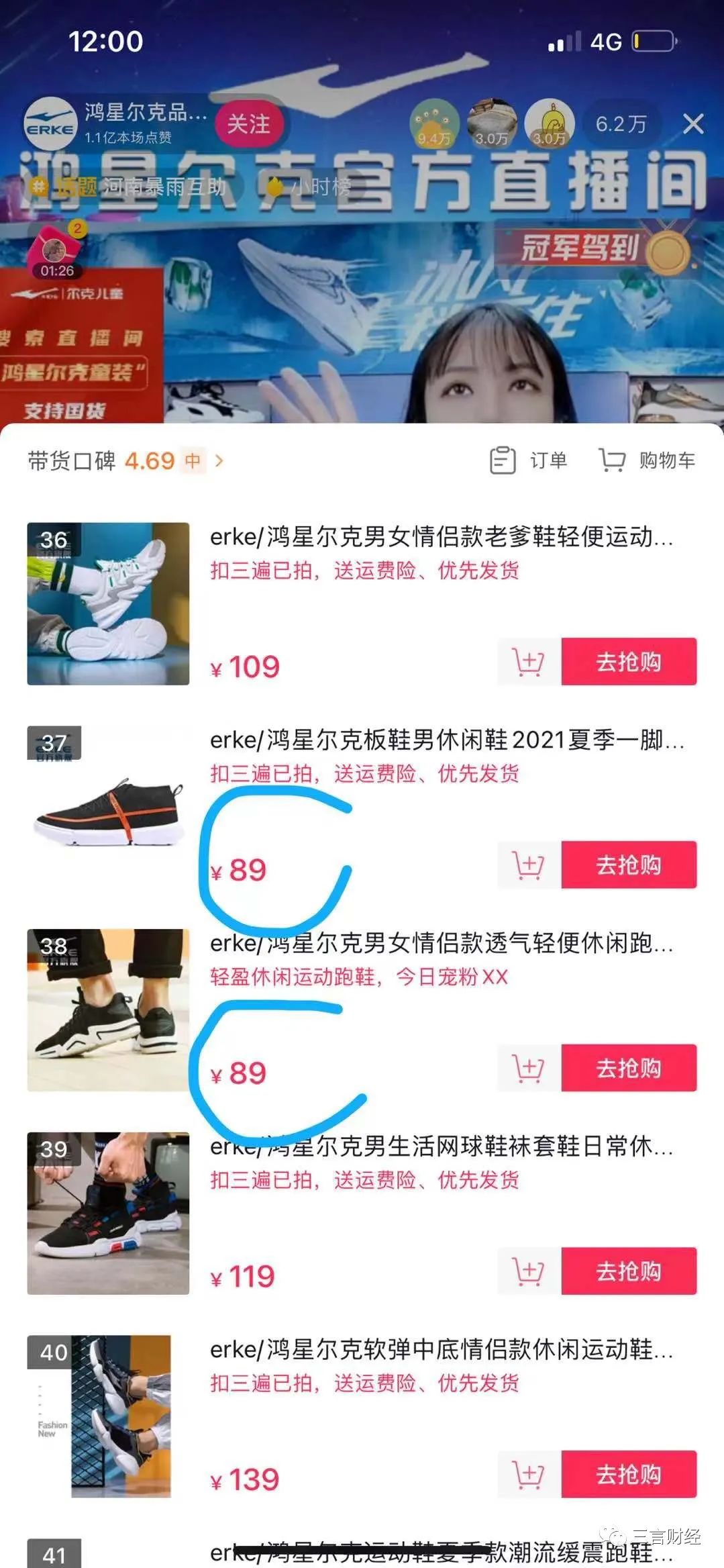
Task: Open 订单 orders page
Action: click(529, 460)
